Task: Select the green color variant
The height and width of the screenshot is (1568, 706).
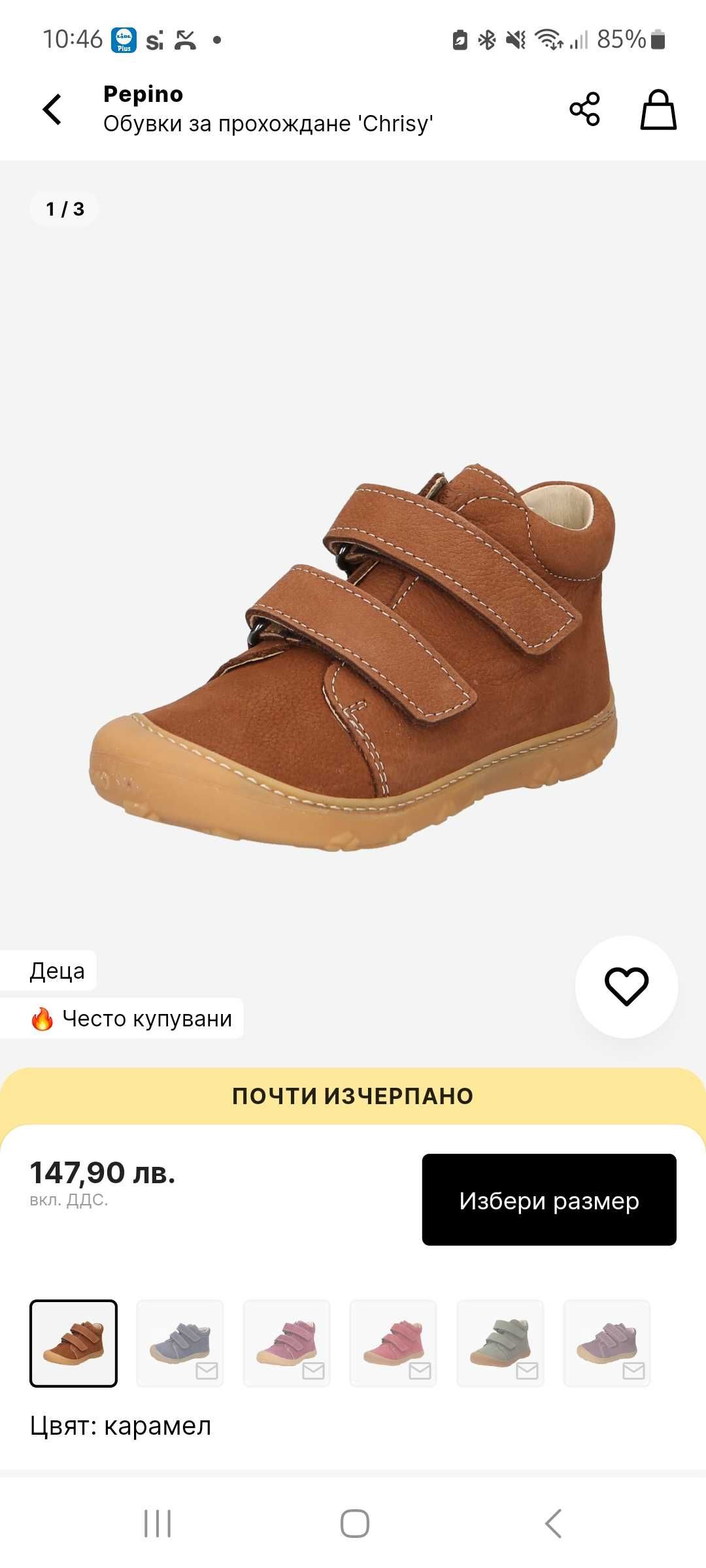Action: [500, 1343]
